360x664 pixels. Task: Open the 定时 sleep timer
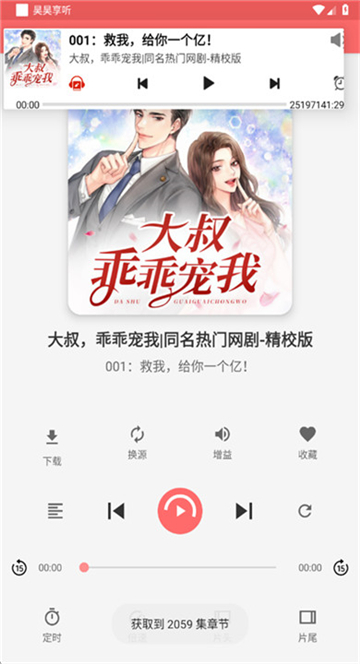[x=52, y=625]
